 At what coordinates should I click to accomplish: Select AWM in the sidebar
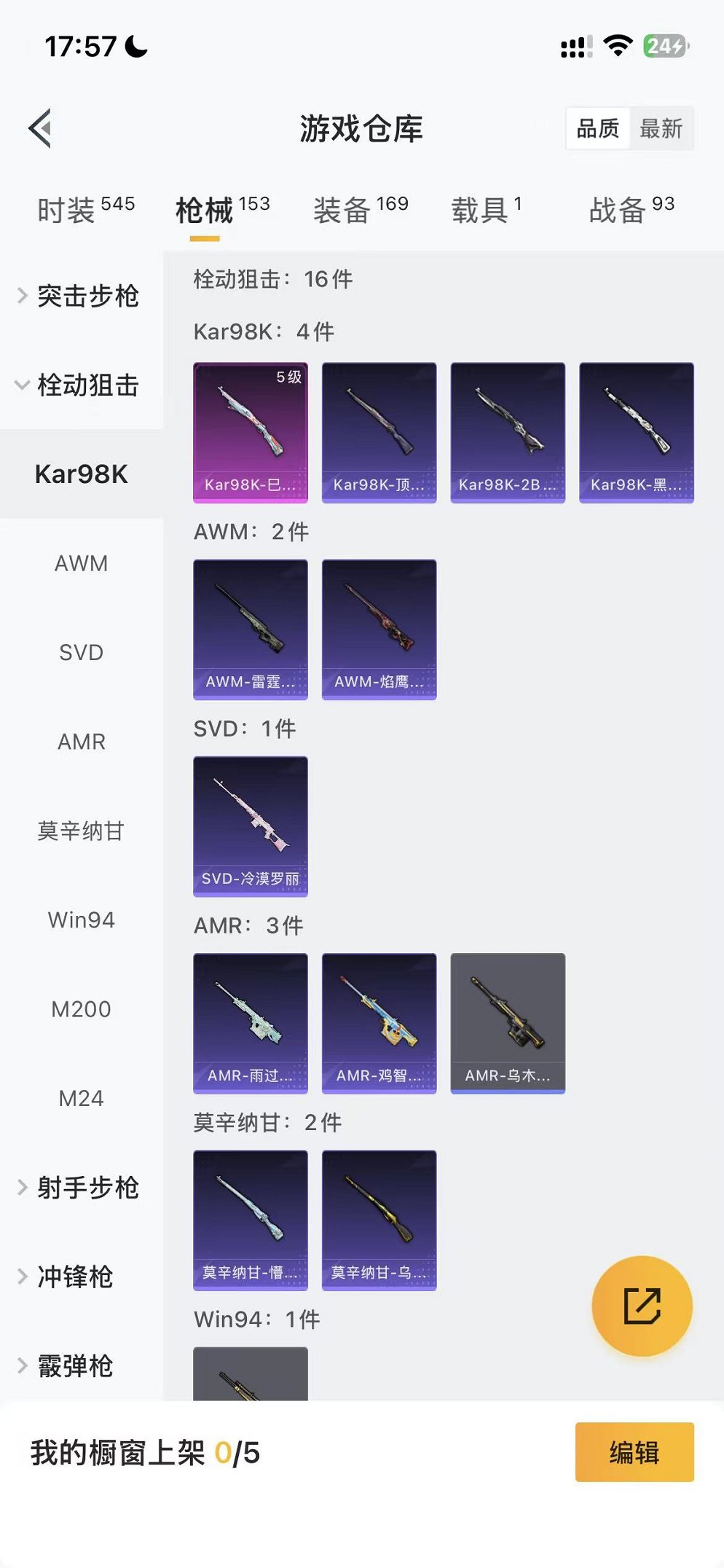tap(81, 563)
